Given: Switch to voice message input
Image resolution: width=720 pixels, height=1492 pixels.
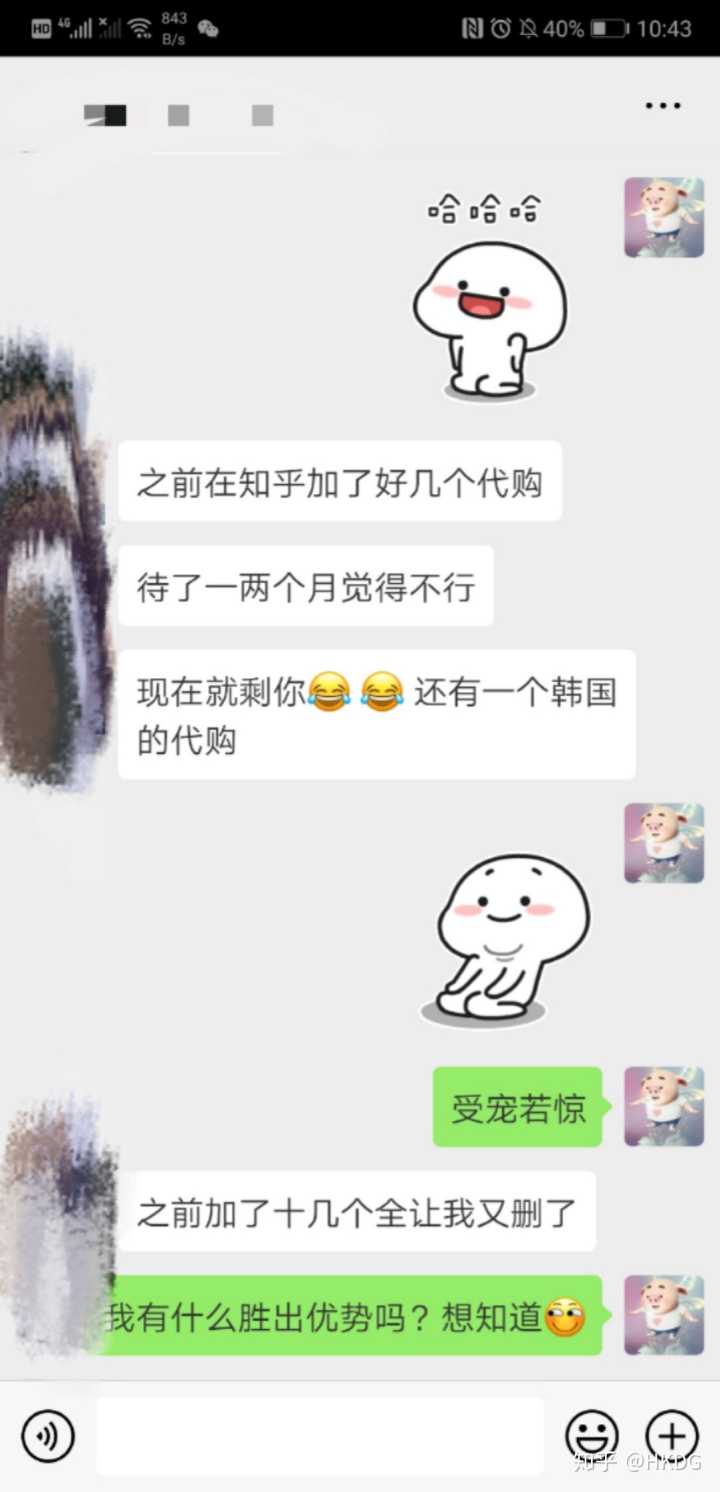Looking at the screenshot, I should [47, 1436].
